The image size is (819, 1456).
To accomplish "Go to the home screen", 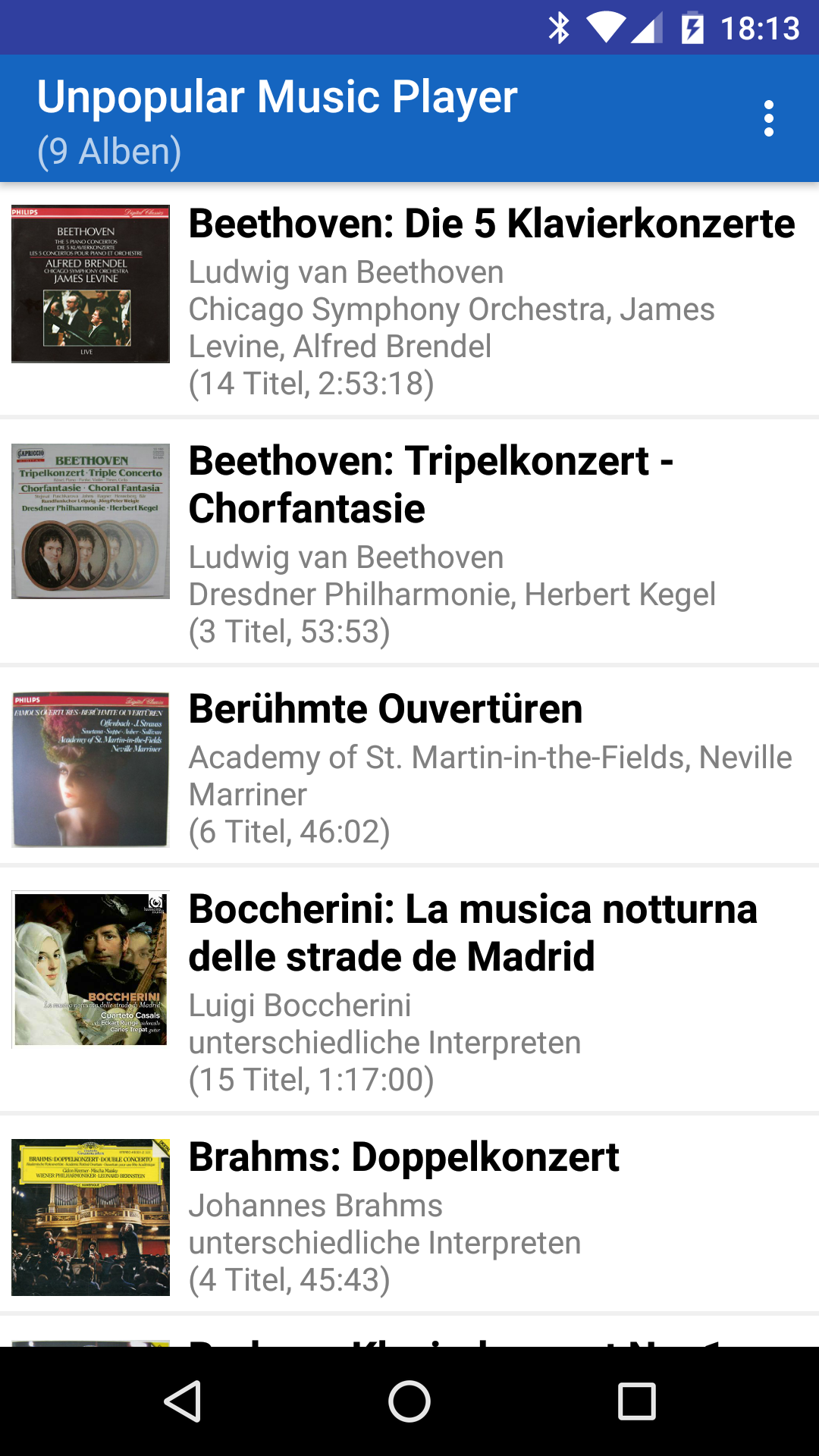I will click(x=409, y=1401).
